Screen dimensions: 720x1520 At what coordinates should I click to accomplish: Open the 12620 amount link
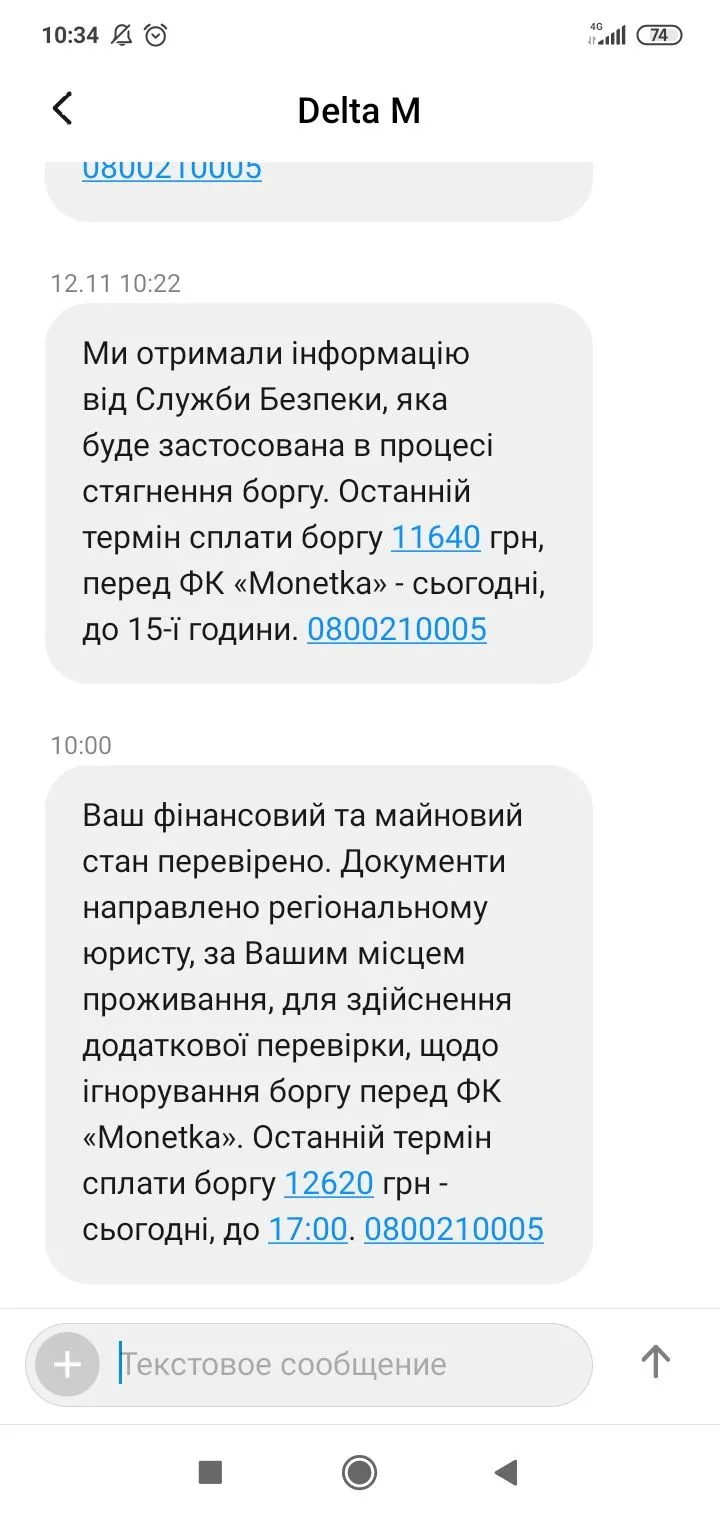329,1184
